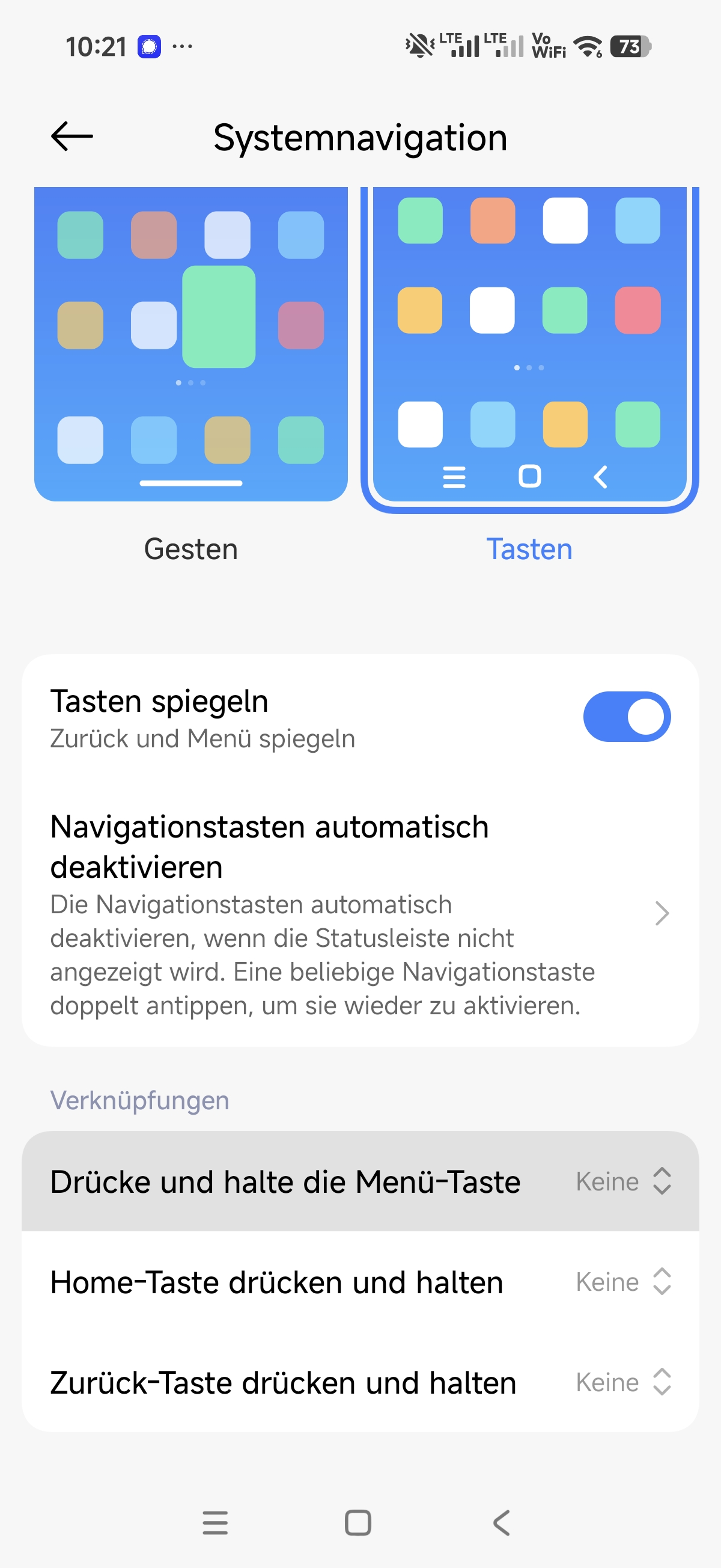Toggle the Tasten spiegeln switch
The height and width of the screenshot is (1568, 721).
(x=626, y=717)
